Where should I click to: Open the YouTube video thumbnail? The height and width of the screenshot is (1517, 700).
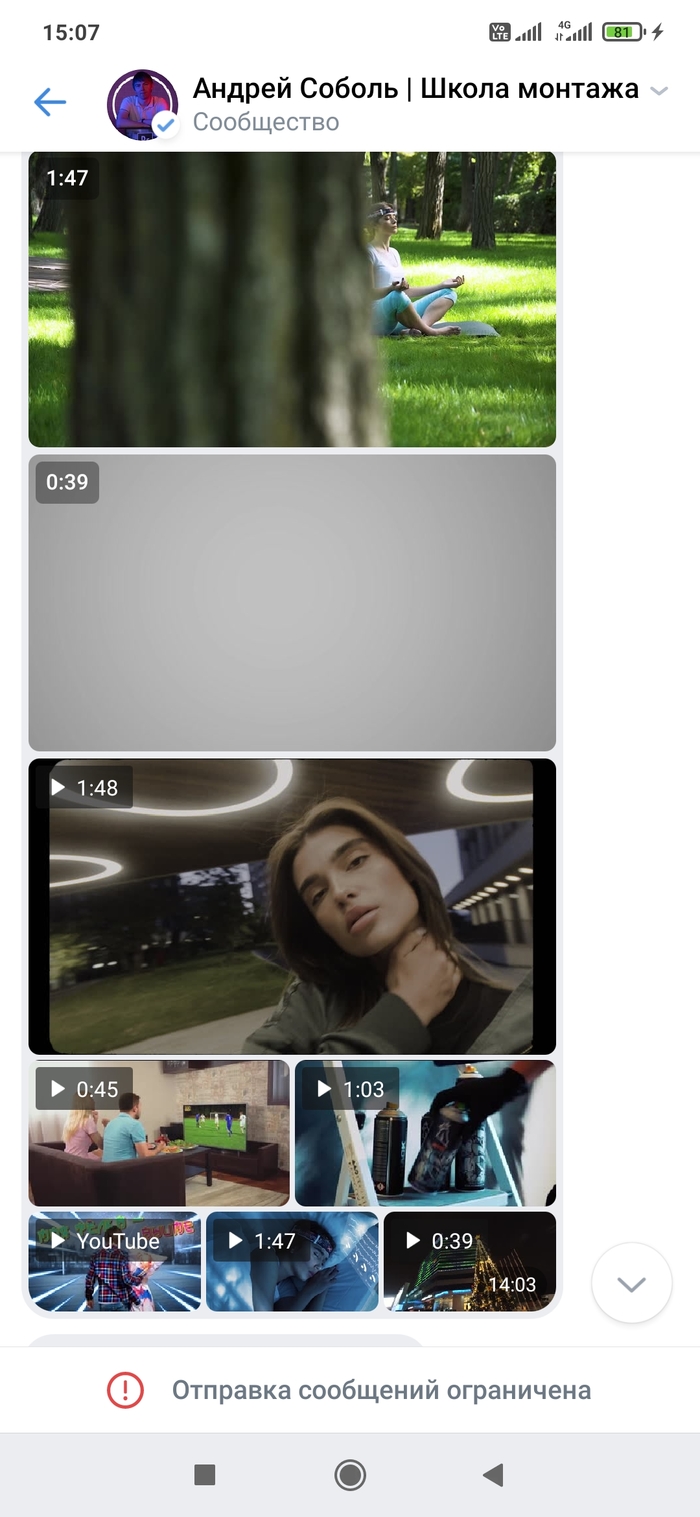[114, 1261]
